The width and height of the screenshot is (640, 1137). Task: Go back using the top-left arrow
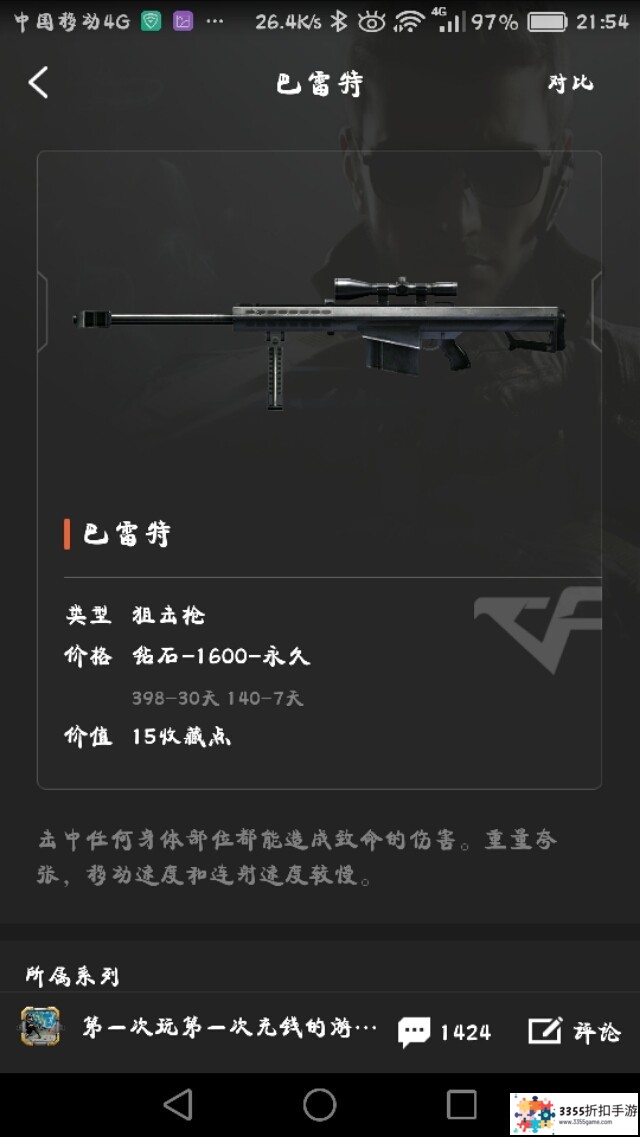point(38,83)
